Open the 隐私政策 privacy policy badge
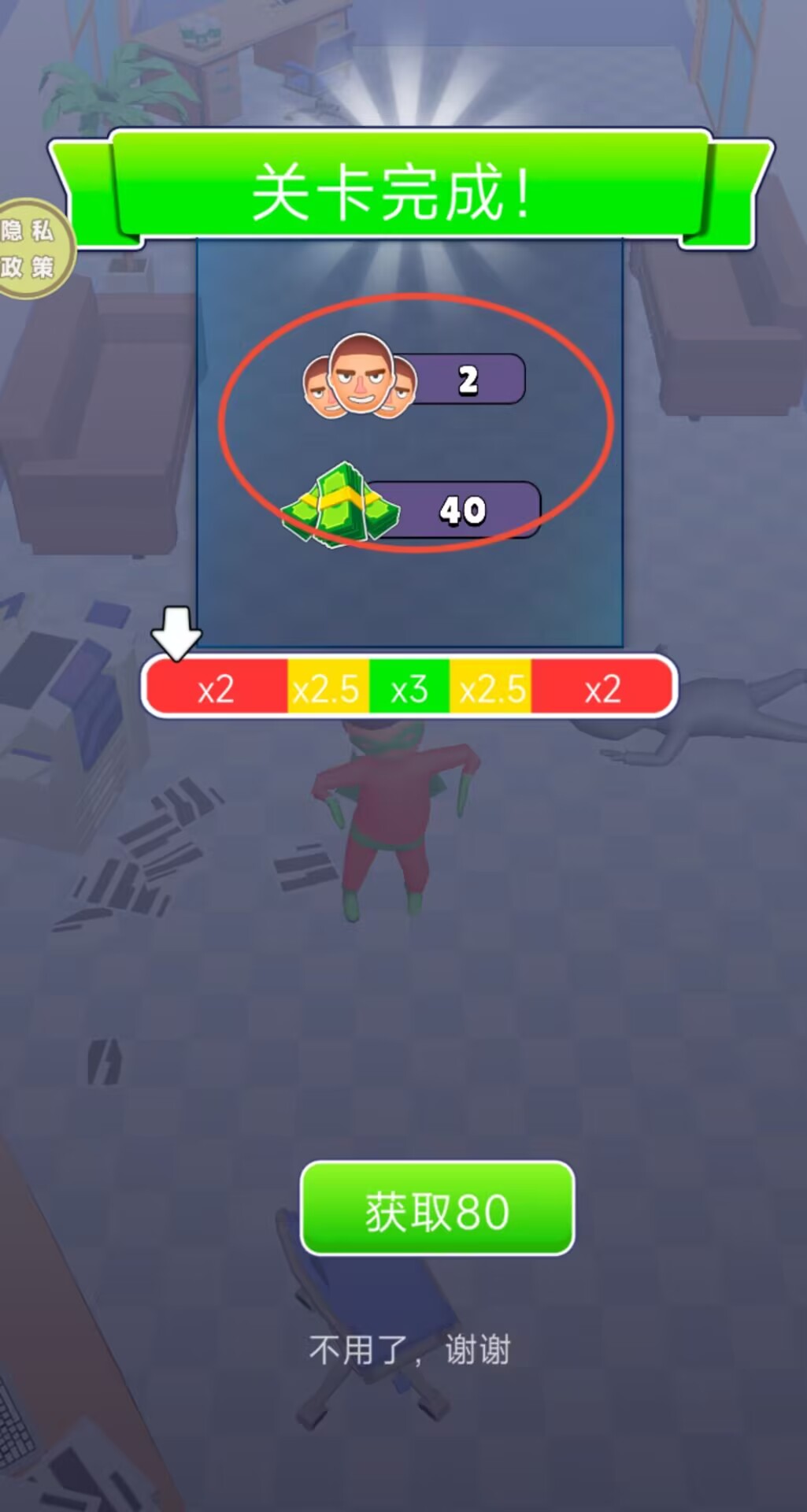807x1512 pixels. point(30,249)
